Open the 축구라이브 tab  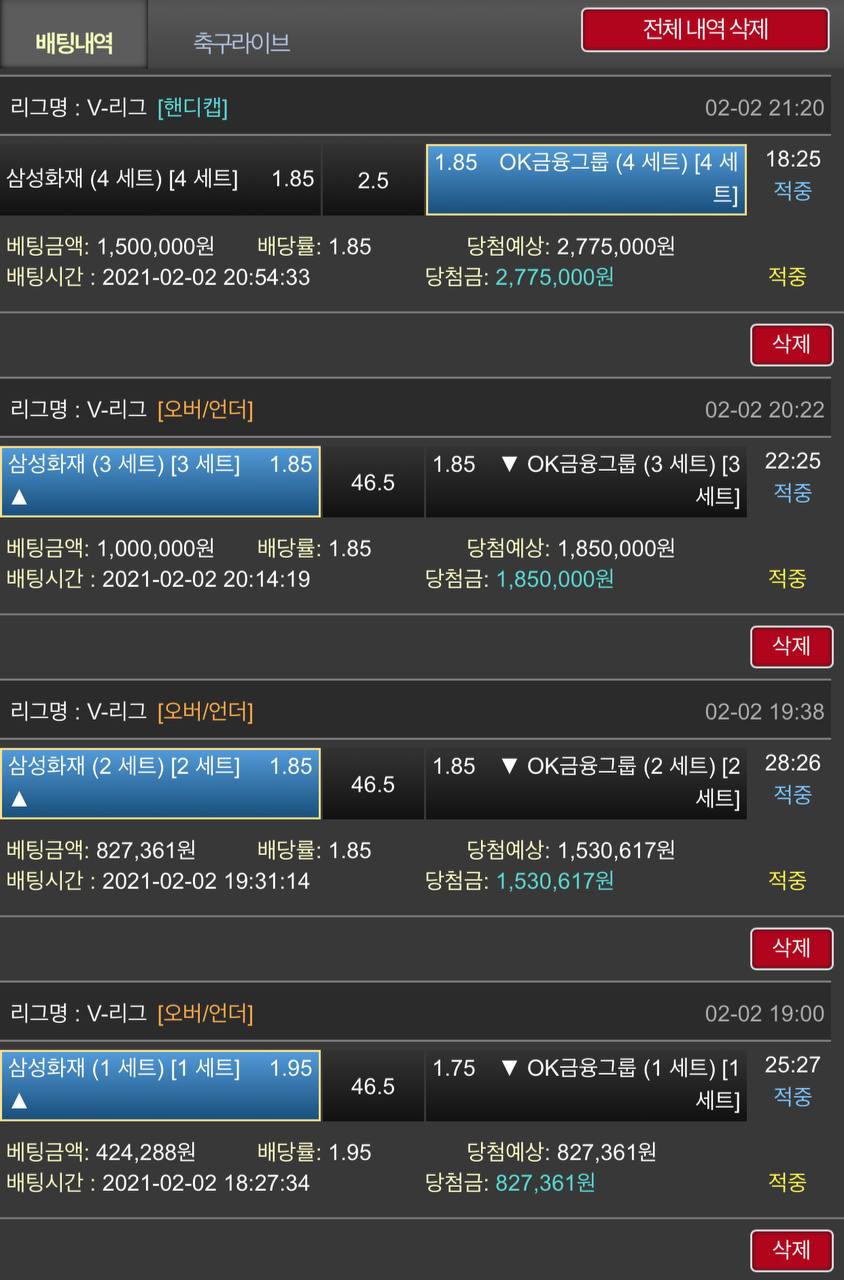coord(241,42)
